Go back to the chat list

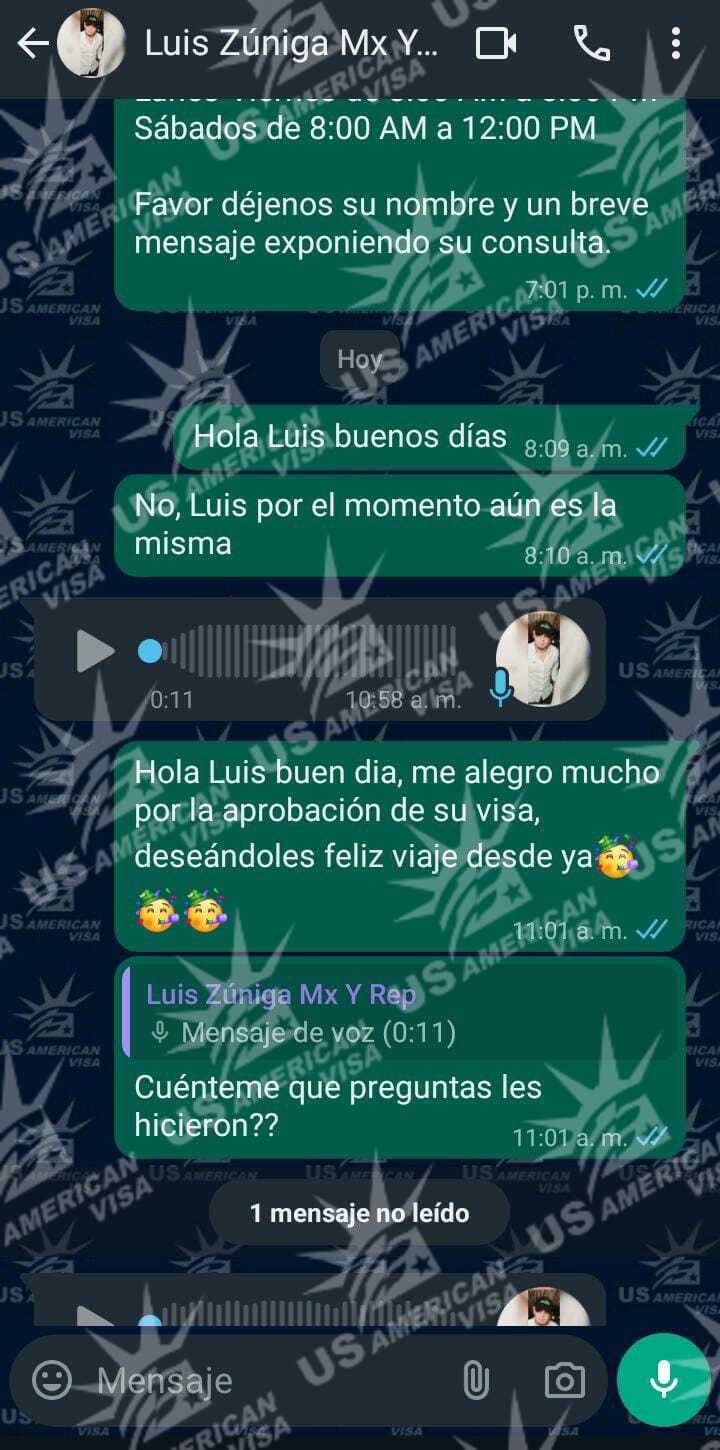coord(32,44)
